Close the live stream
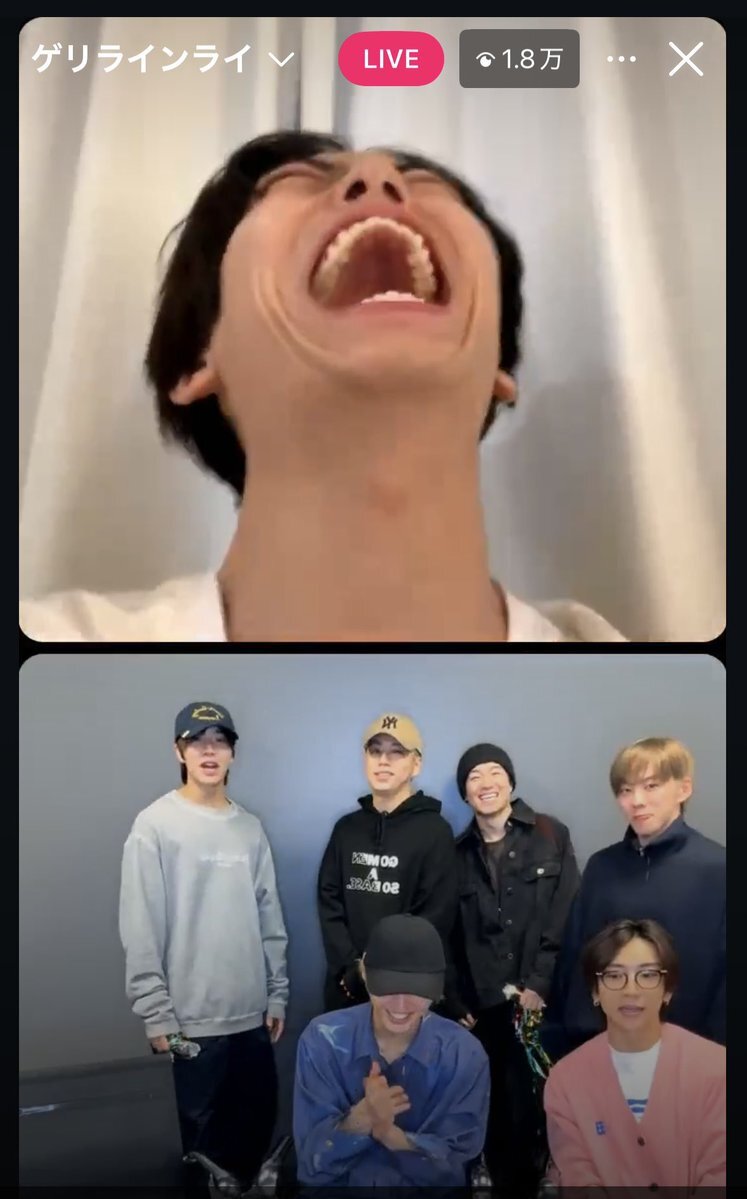This screenshot has height=1199, width=747. point(686,59)
